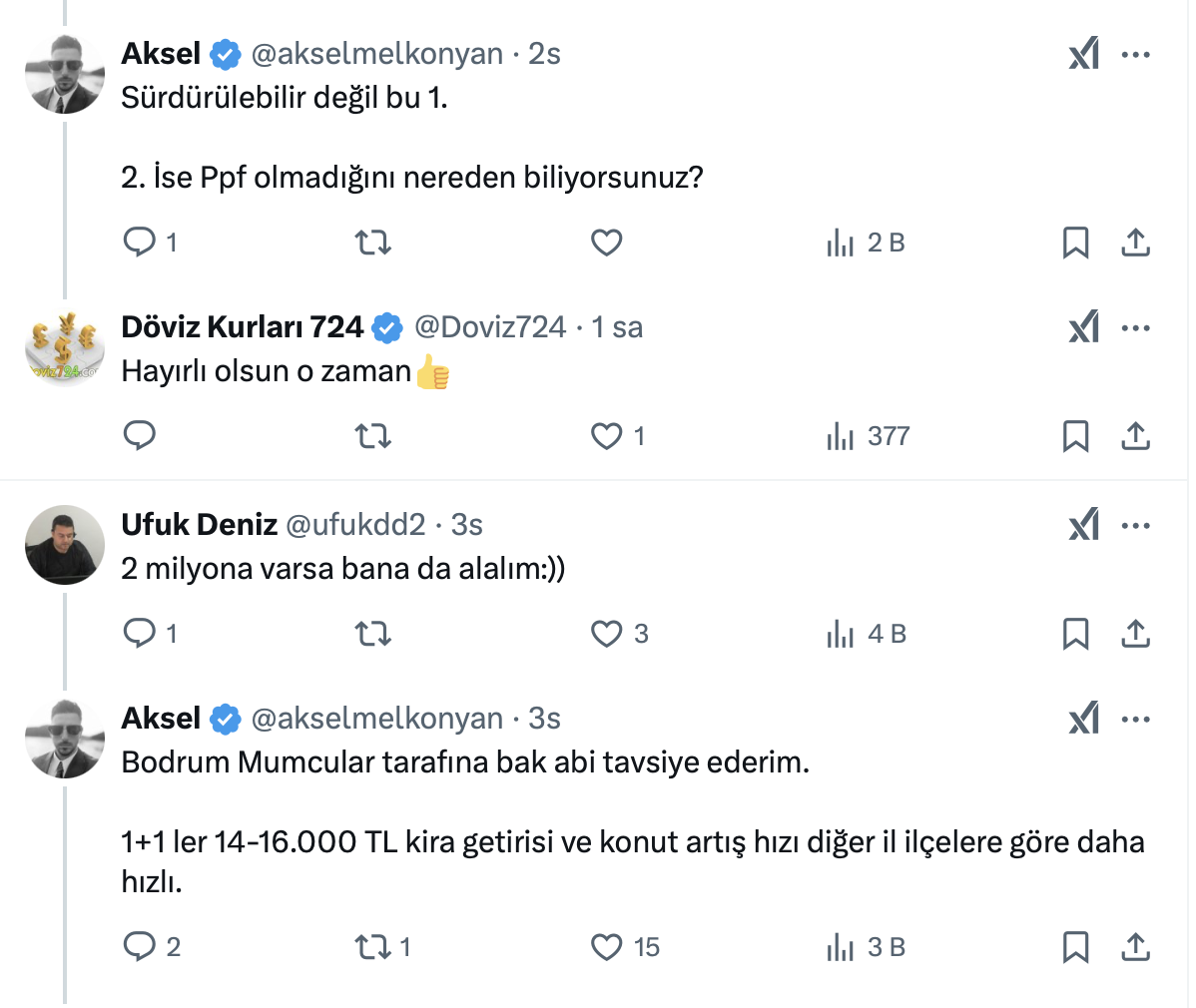Bookmark Aksel's Sürdürülebilir değil tweet
Image resolution: width=1196 pixels, height=1008 pixels.
pos(1075,243)
